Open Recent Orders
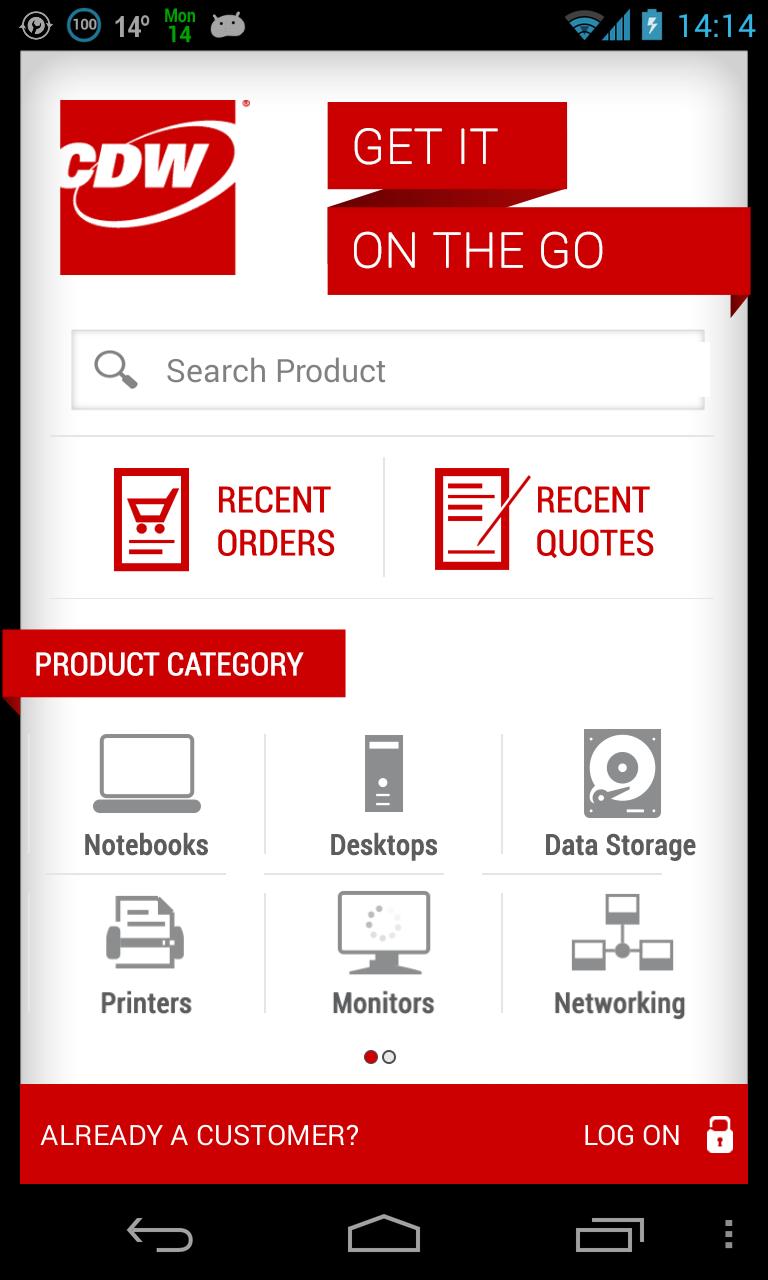The image size is (768, 1280). coord(225,520)
